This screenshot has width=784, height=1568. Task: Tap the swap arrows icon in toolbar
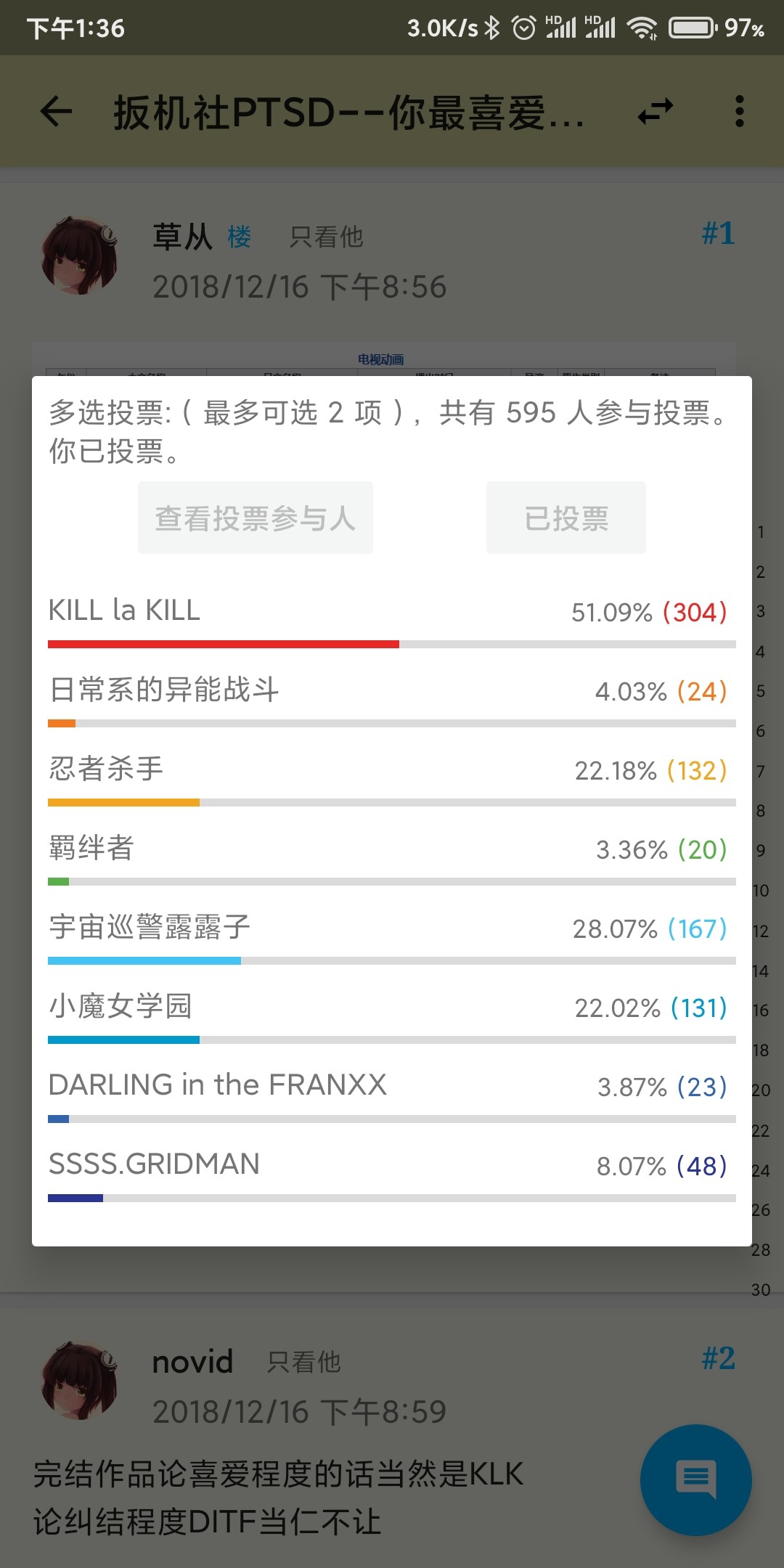tap(656, 112)
